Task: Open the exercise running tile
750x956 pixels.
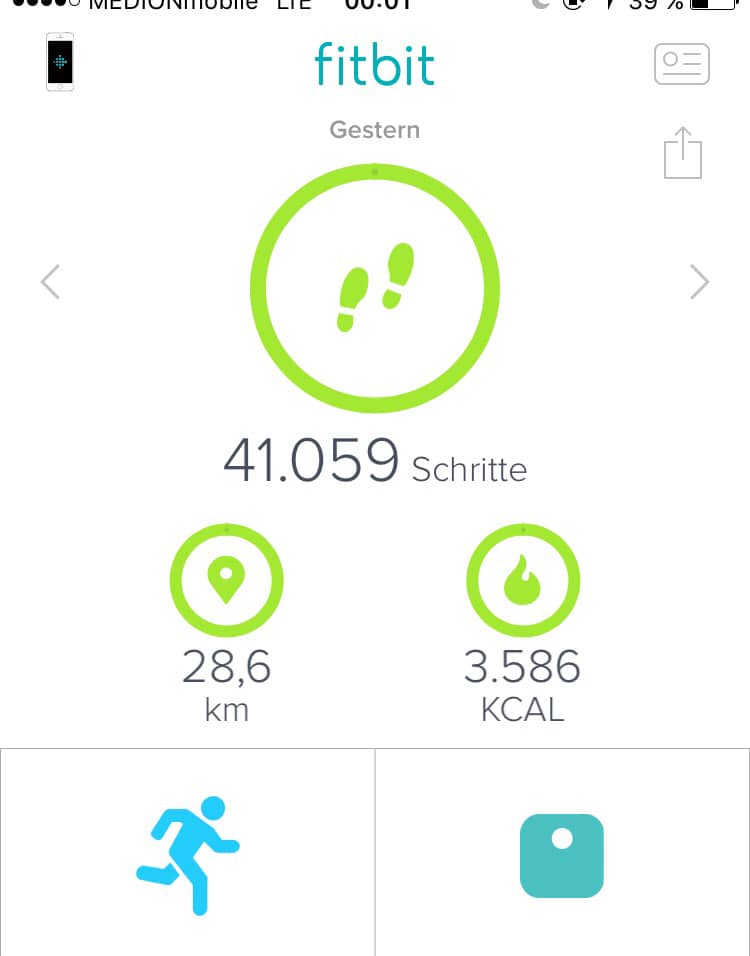Action: (188, 852)
